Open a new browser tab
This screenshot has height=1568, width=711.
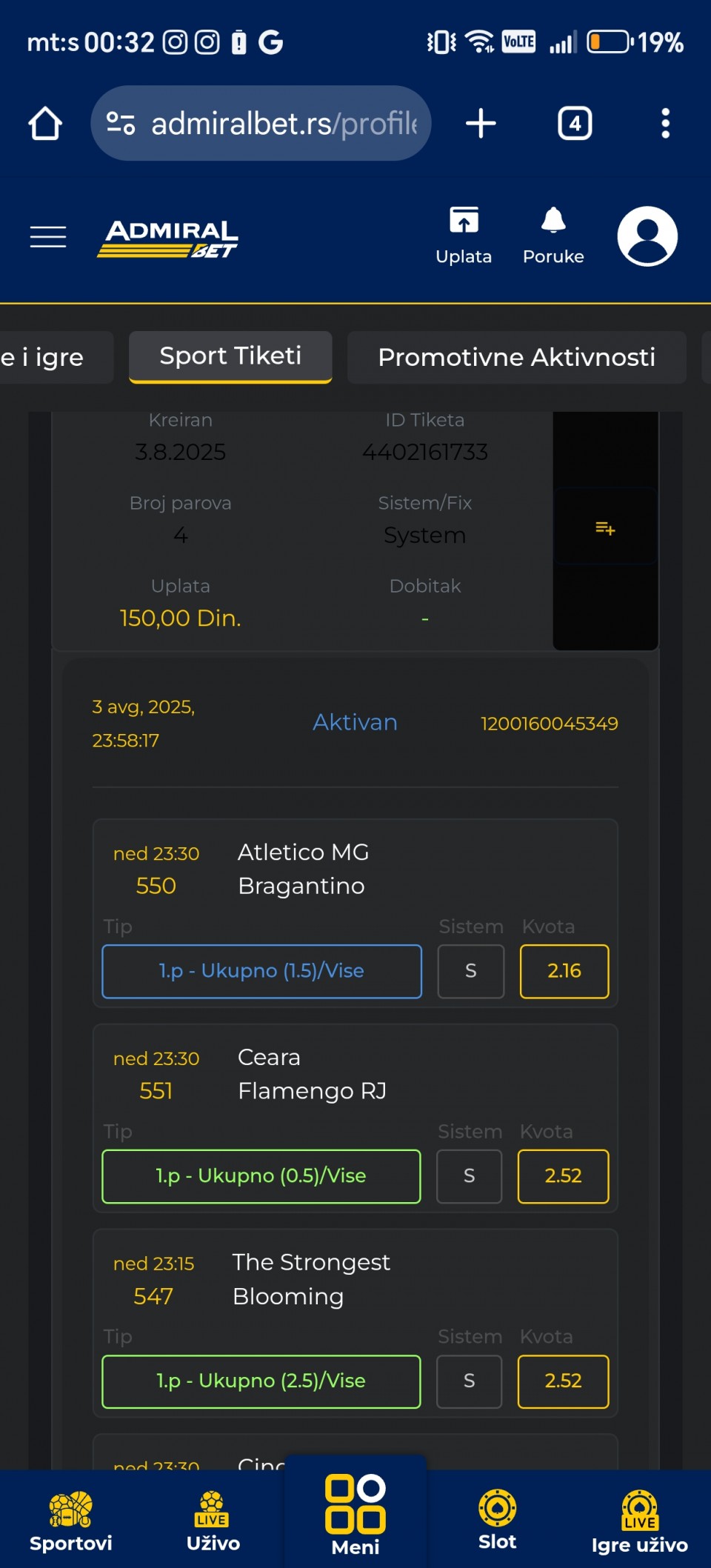click(481, 124)
